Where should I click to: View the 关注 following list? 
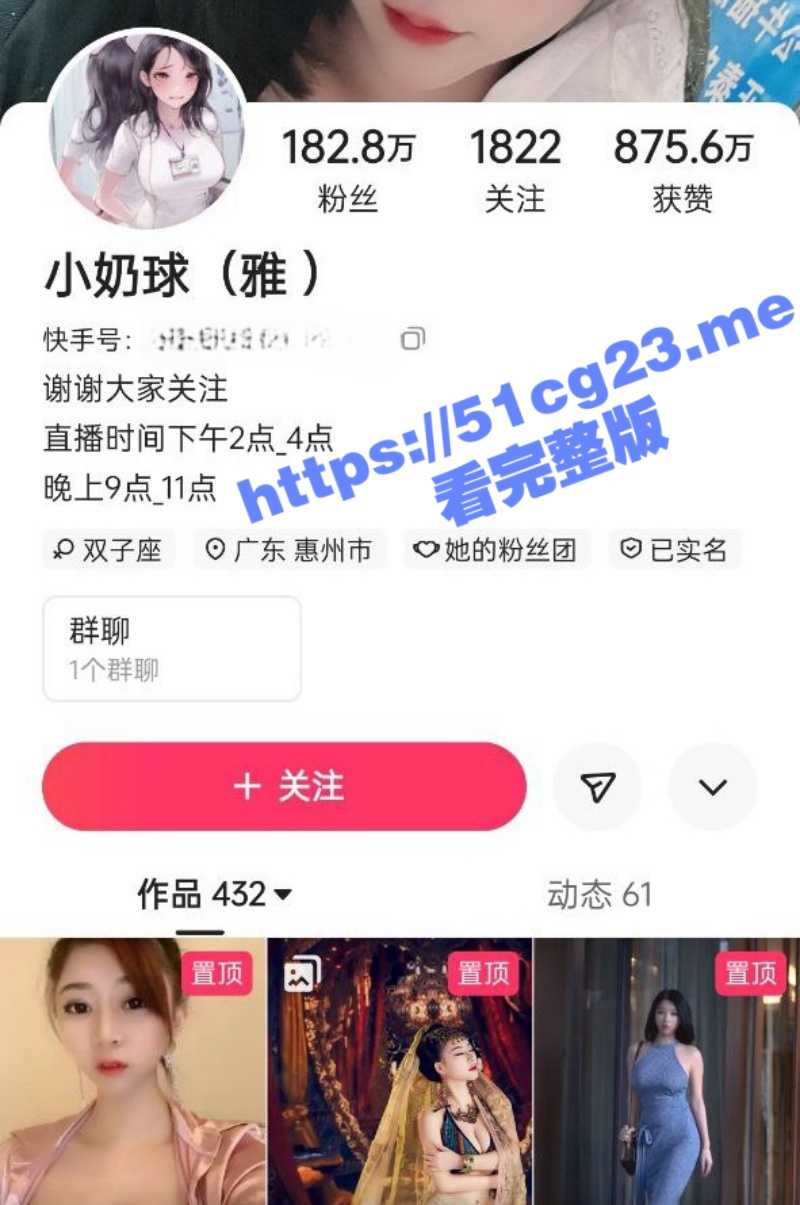tap(515, 170)
